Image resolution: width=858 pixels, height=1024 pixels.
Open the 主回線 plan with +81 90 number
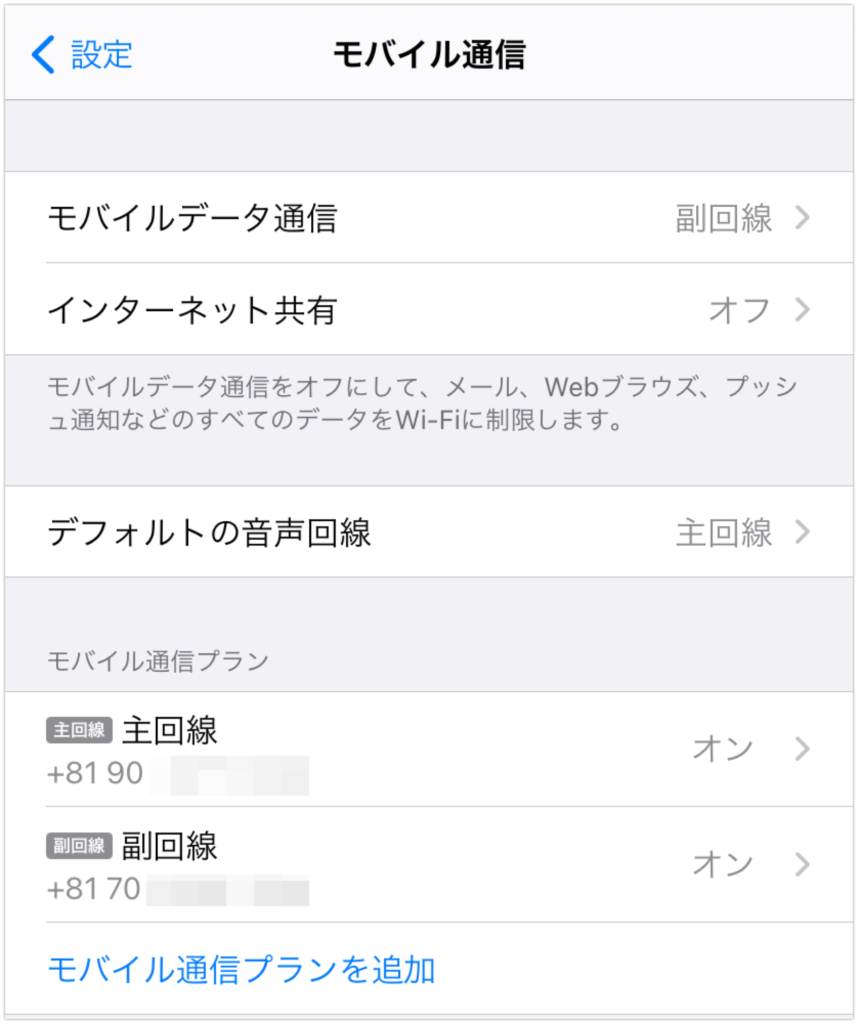(x=428, y=750)
